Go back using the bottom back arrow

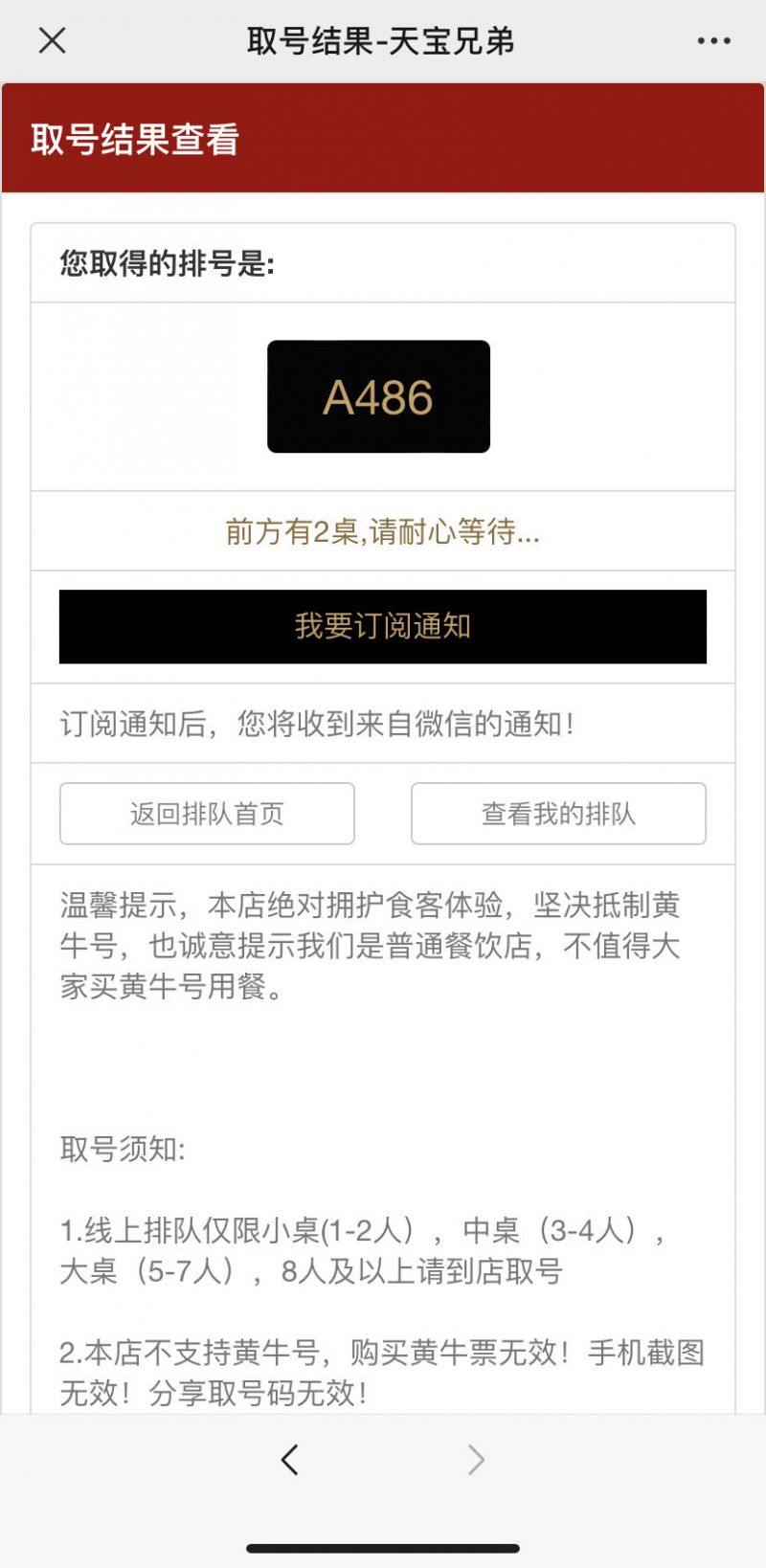pyautogui.click(x=290, y=1460)
